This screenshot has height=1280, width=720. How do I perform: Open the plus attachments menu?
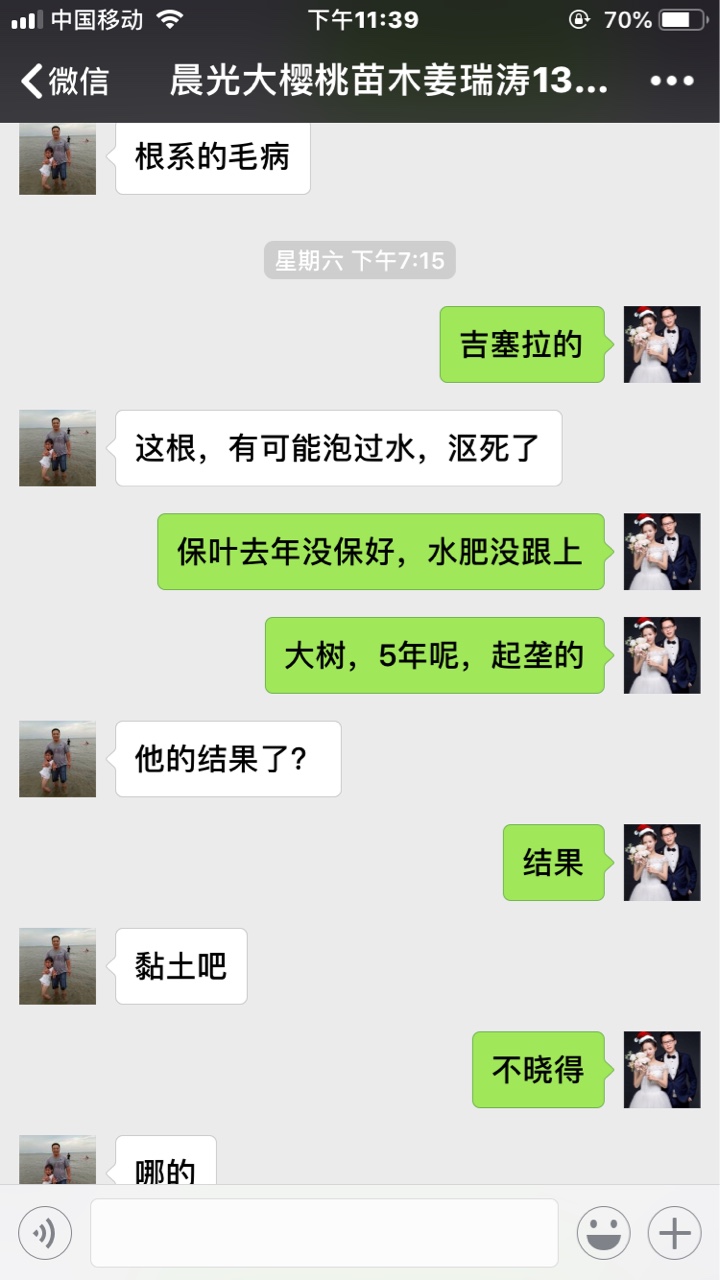coord(675,1233)
